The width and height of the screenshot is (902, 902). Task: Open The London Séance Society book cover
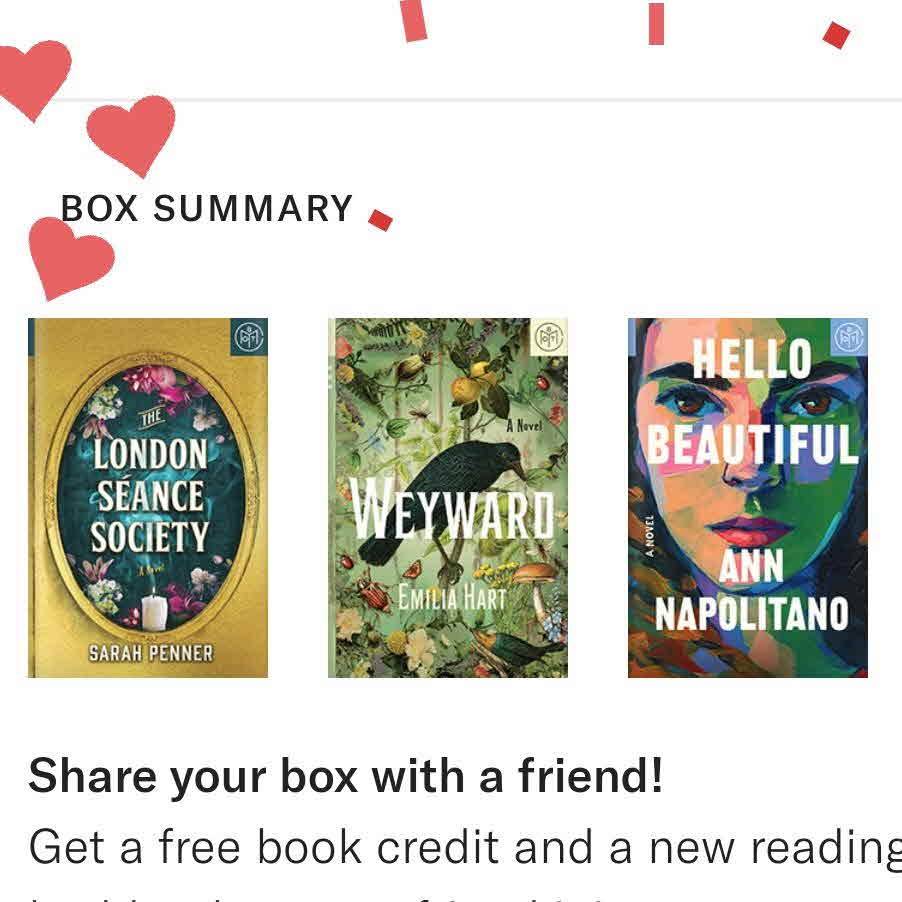(148, 498)
